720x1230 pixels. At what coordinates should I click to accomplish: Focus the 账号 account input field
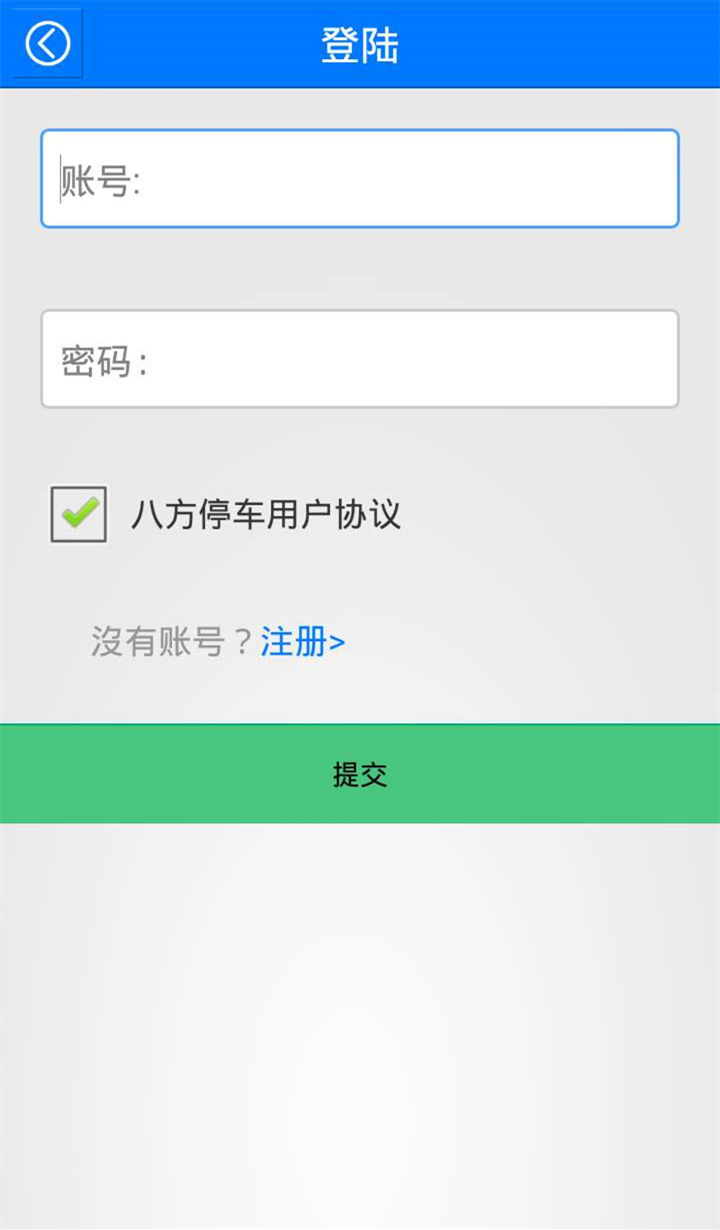point(360,179)
